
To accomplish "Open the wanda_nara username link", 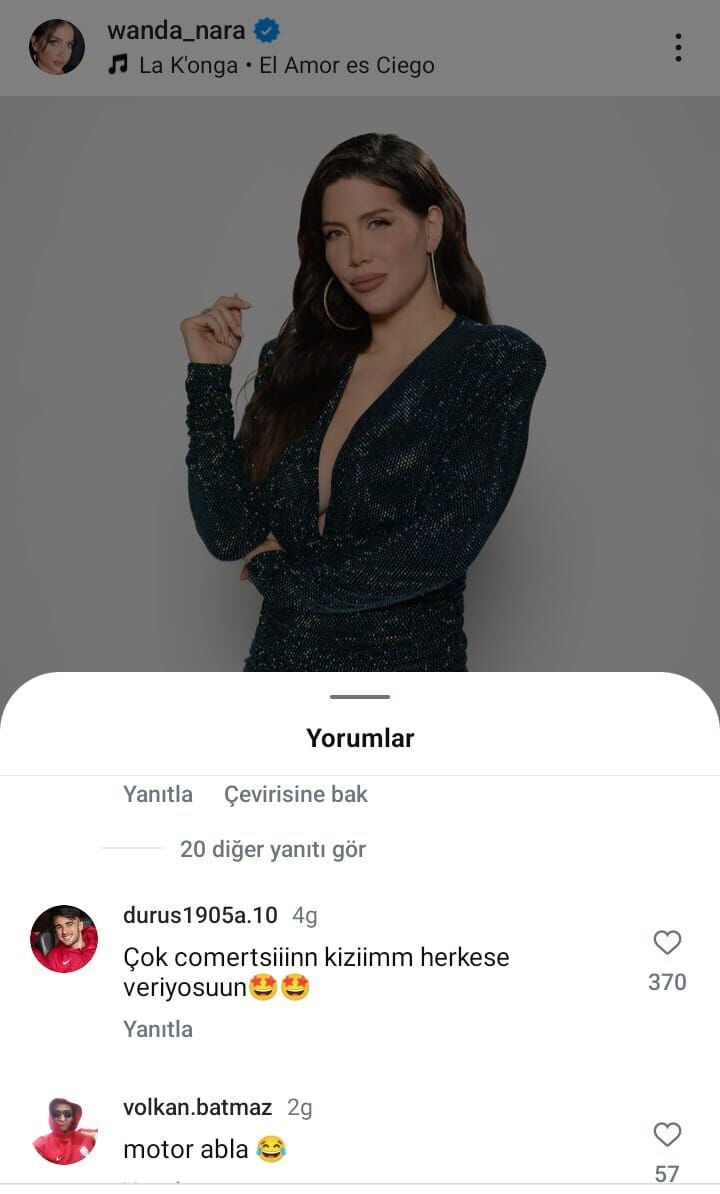I will tap(176, 31).
